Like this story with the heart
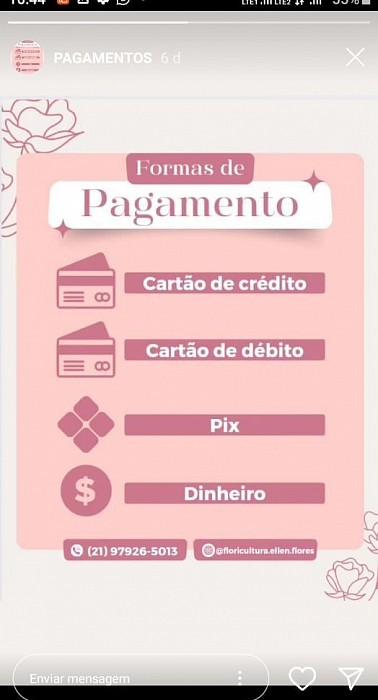The height and width of the screenshot is (700, 378). click(303, 678)
